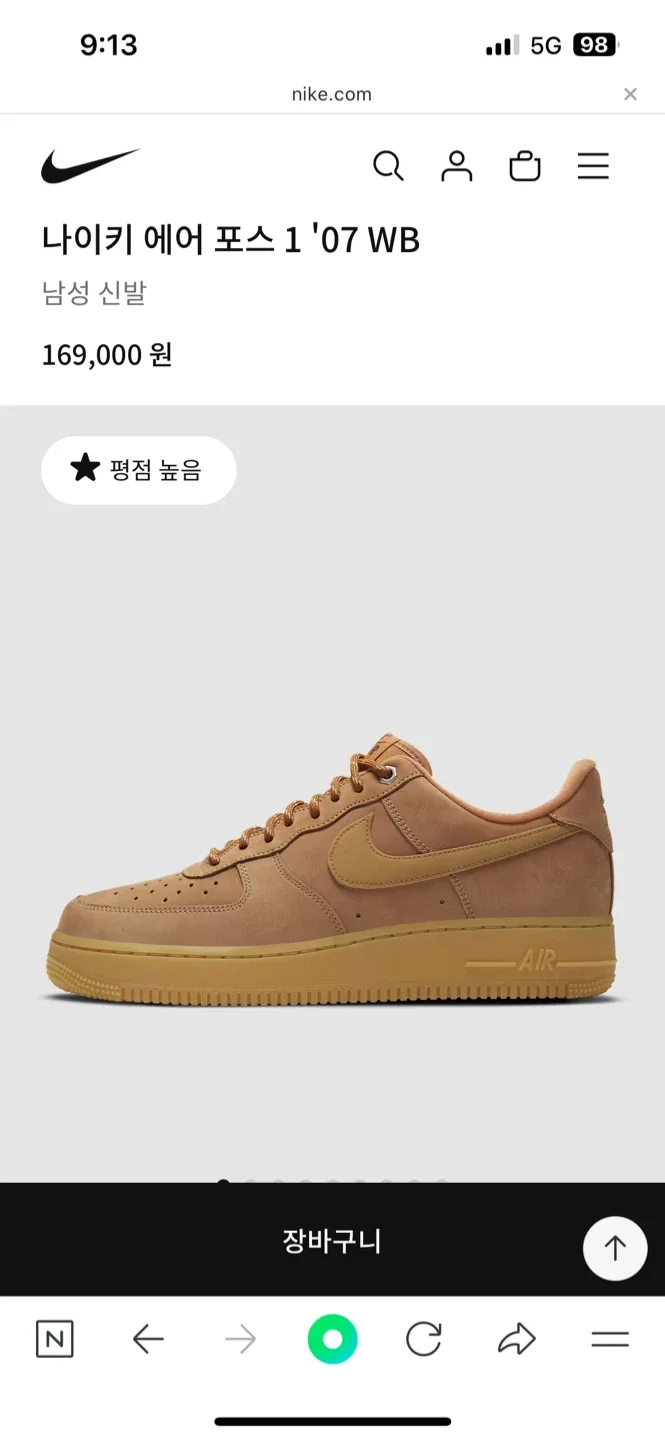Jump back to the top with arrow button

pyautogui.click(x=615, y=1248)
